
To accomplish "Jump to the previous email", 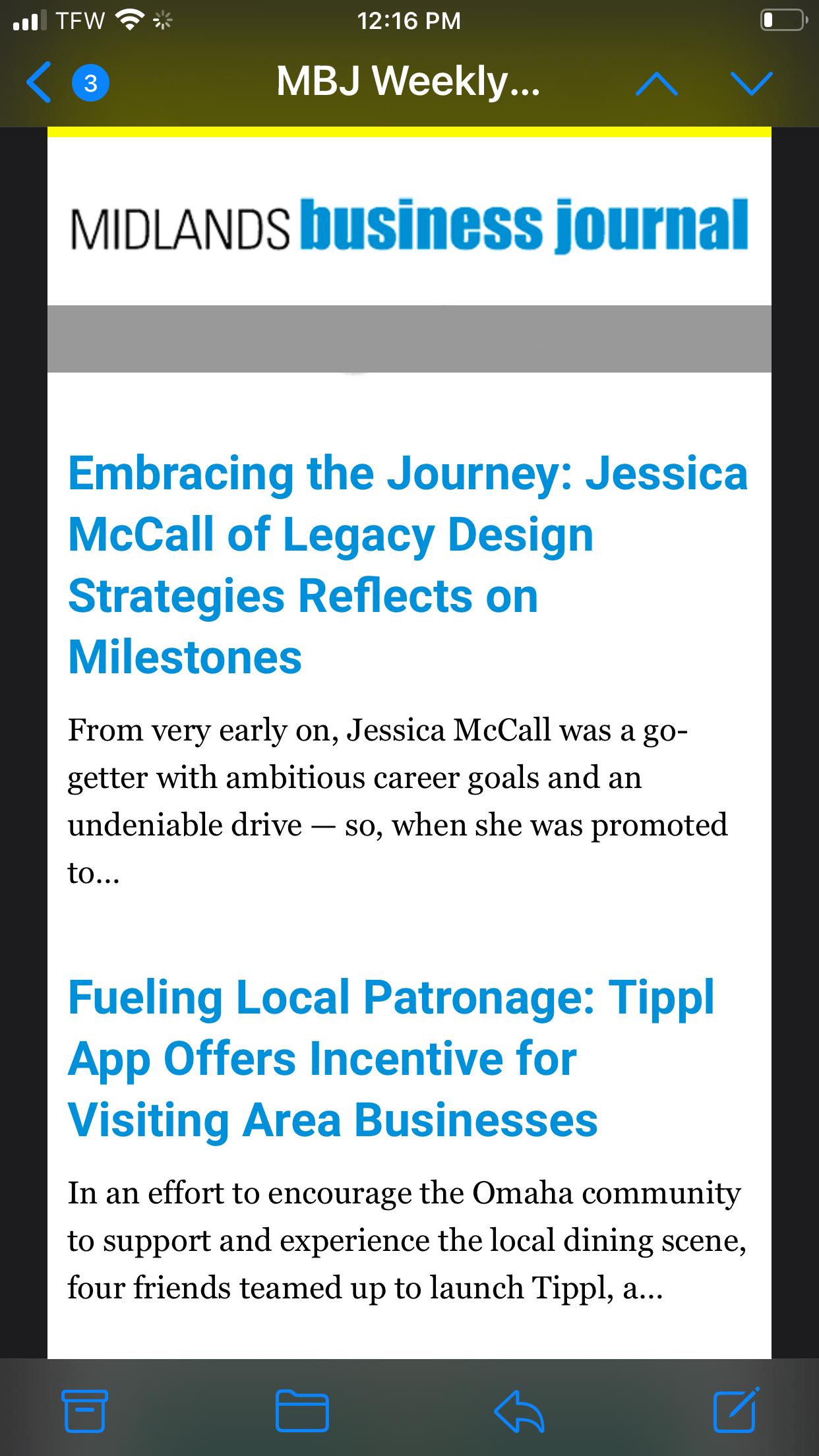I will (656, 82).
